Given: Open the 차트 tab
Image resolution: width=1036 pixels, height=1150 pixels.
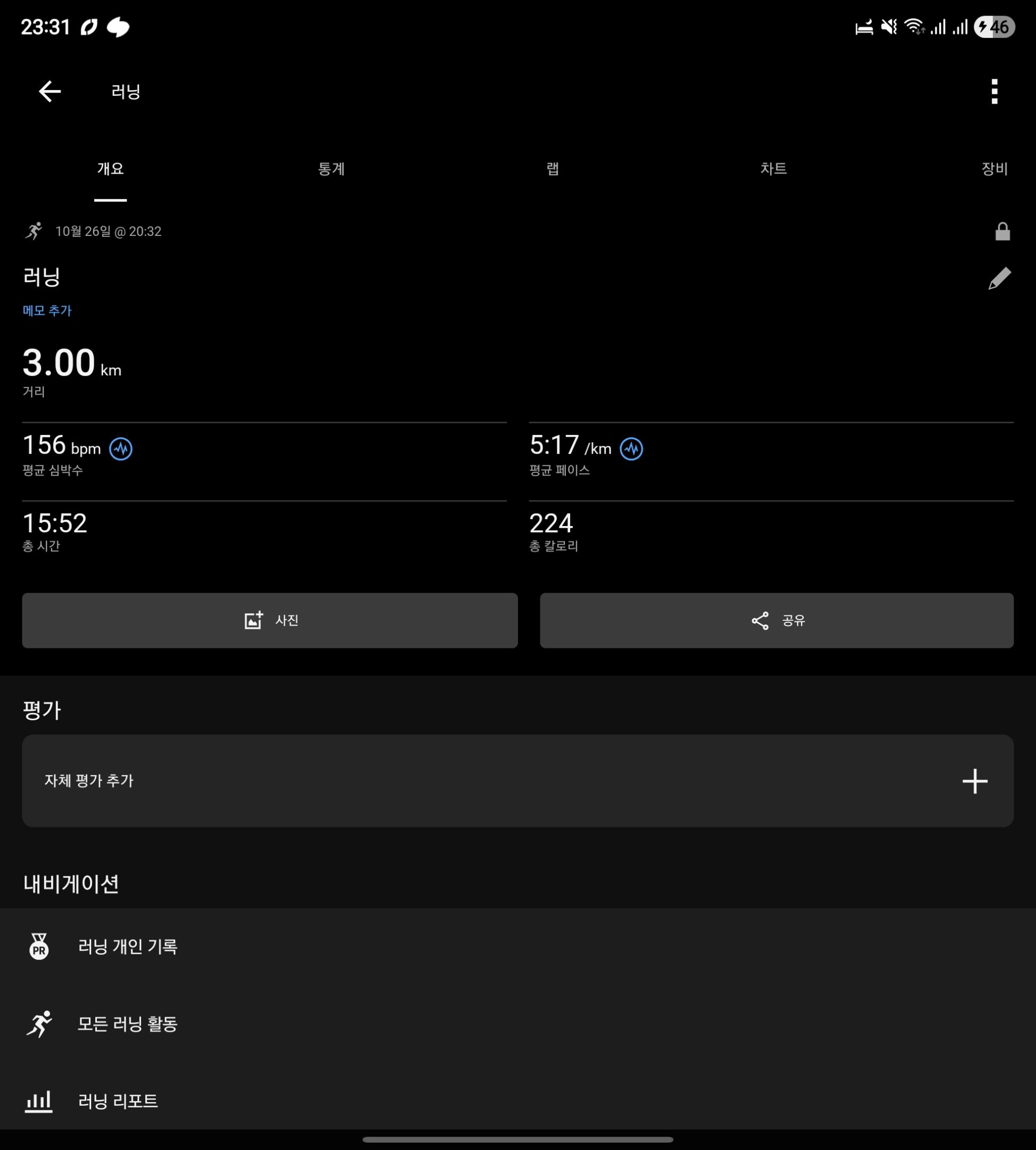Looking at the screenshot, I should pyautogui.click(x=773, y=169).
